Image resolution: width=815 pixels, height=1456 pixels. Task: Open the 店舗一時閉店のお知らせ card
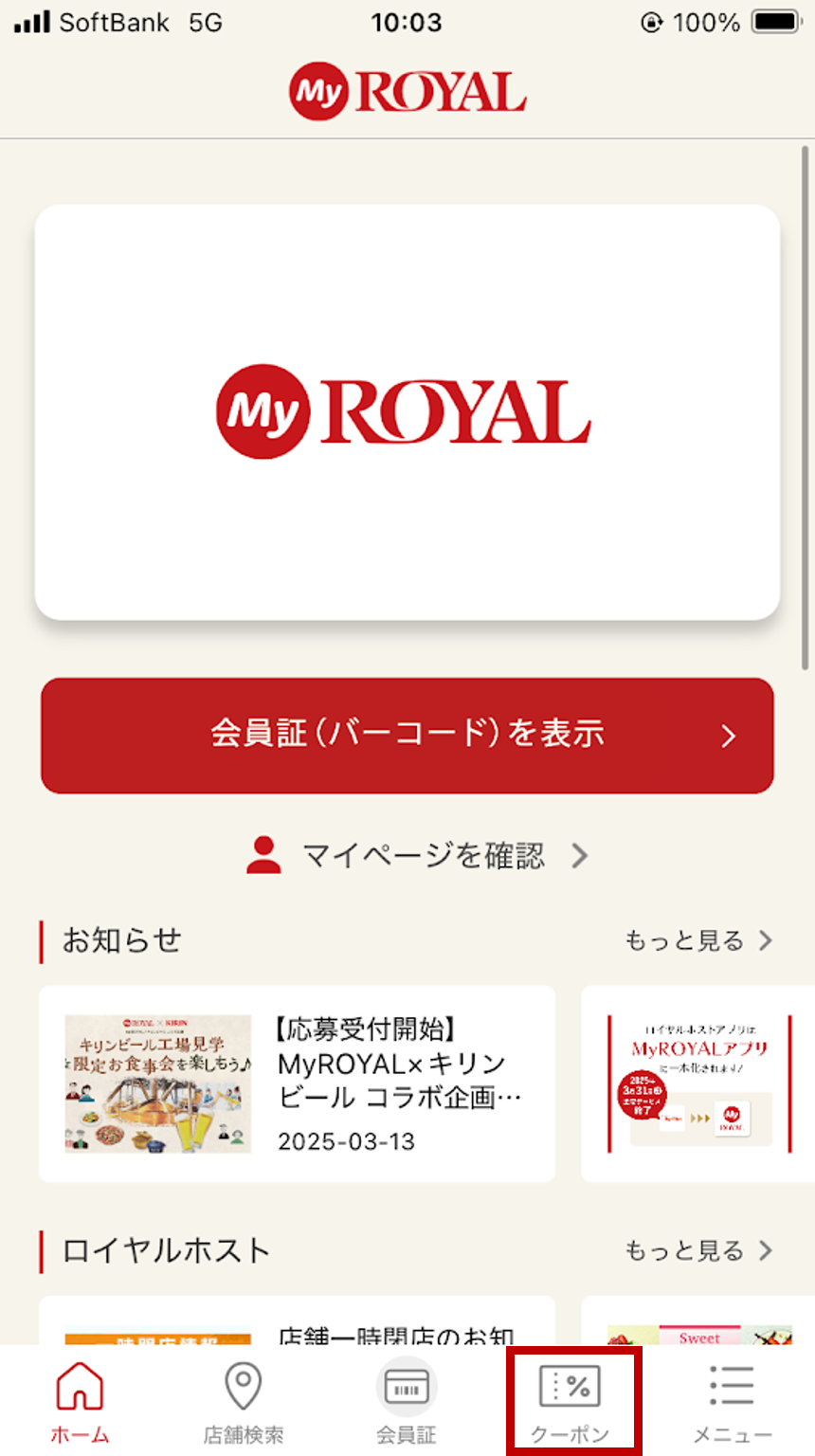tap(297, 1320)
